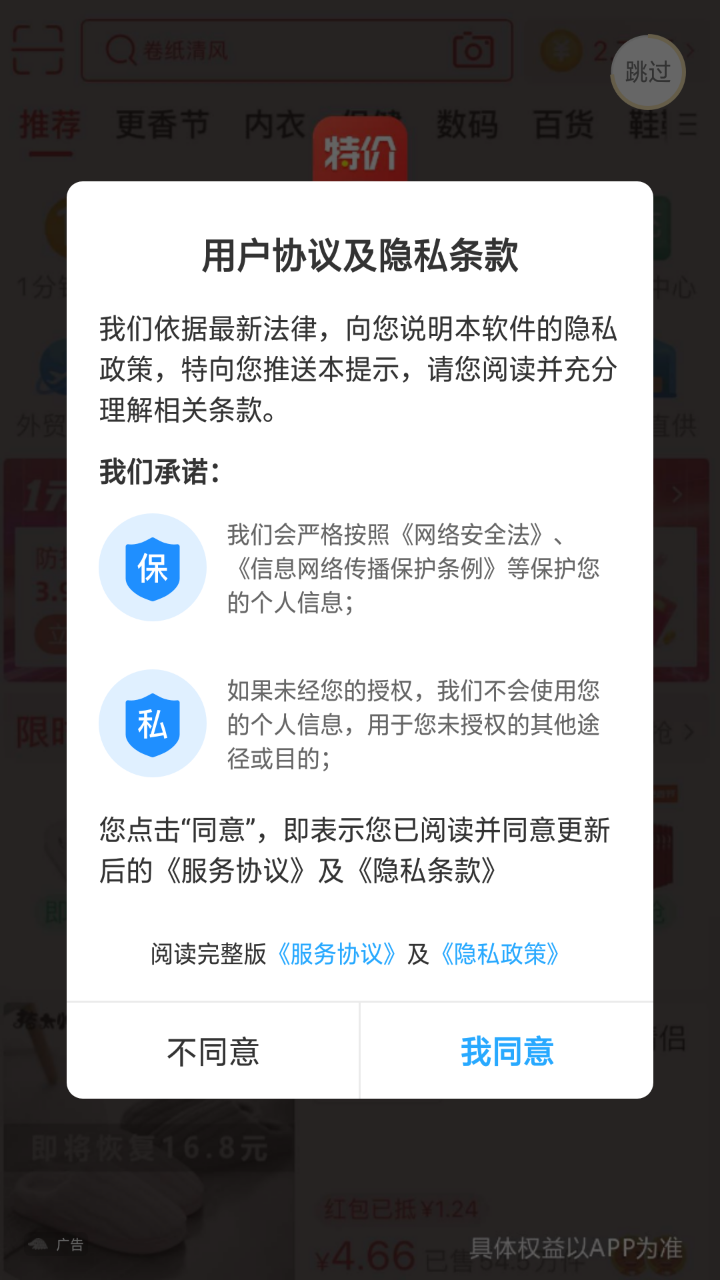Read the 《隐私政策》 link
The image size is (720, 1280).
point(500,954)
